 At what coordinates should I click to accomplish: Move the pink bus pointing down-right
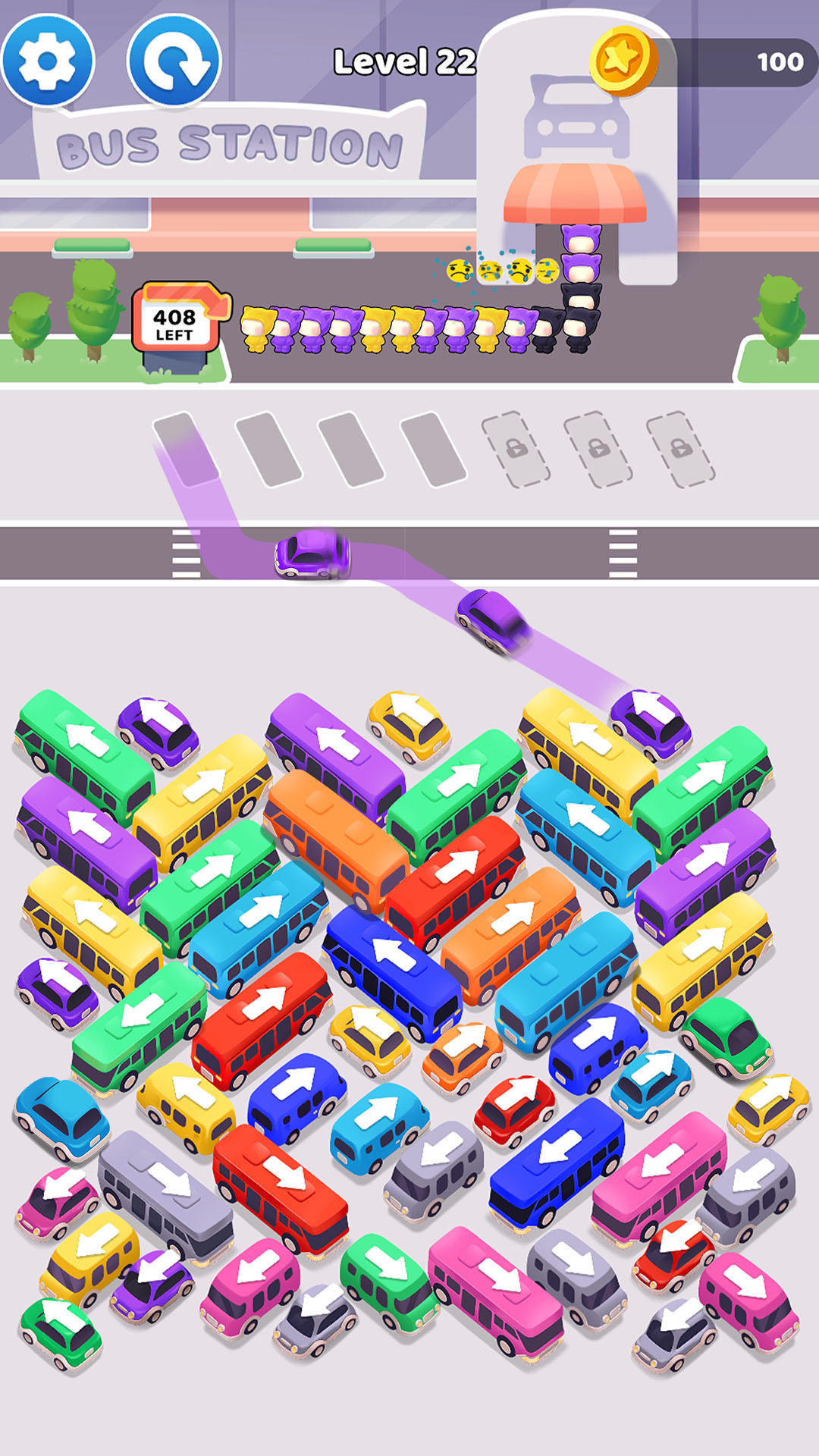coord(497,1289)
